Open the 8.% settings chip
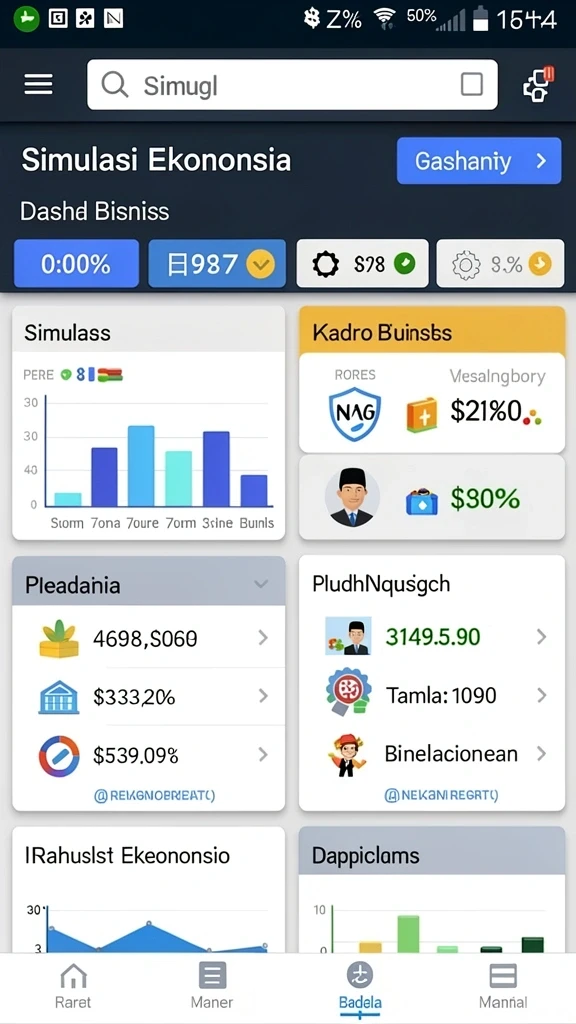 click(500, 264)
